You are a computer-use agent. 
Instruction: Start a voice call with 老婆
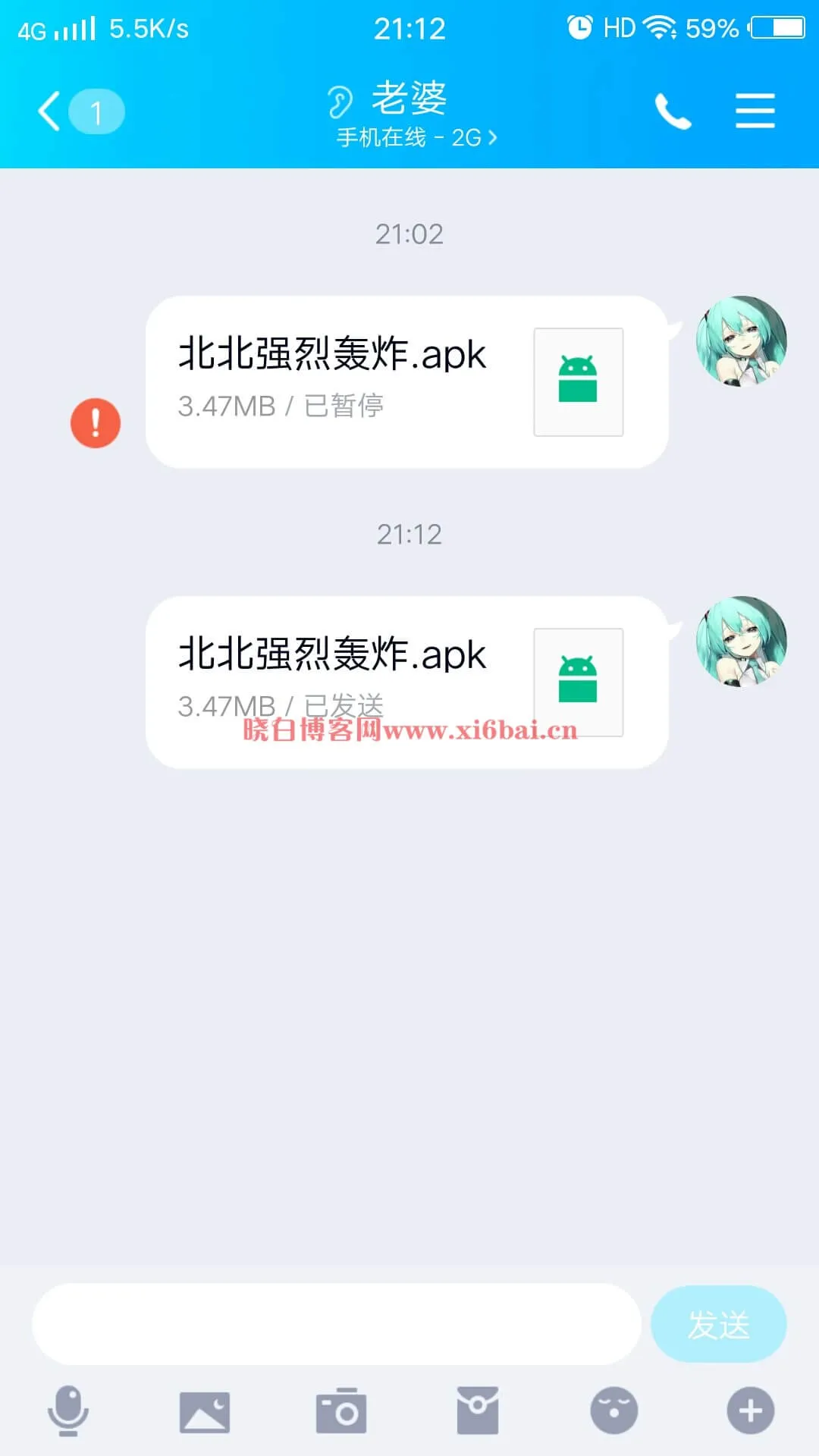coord(673,111)
